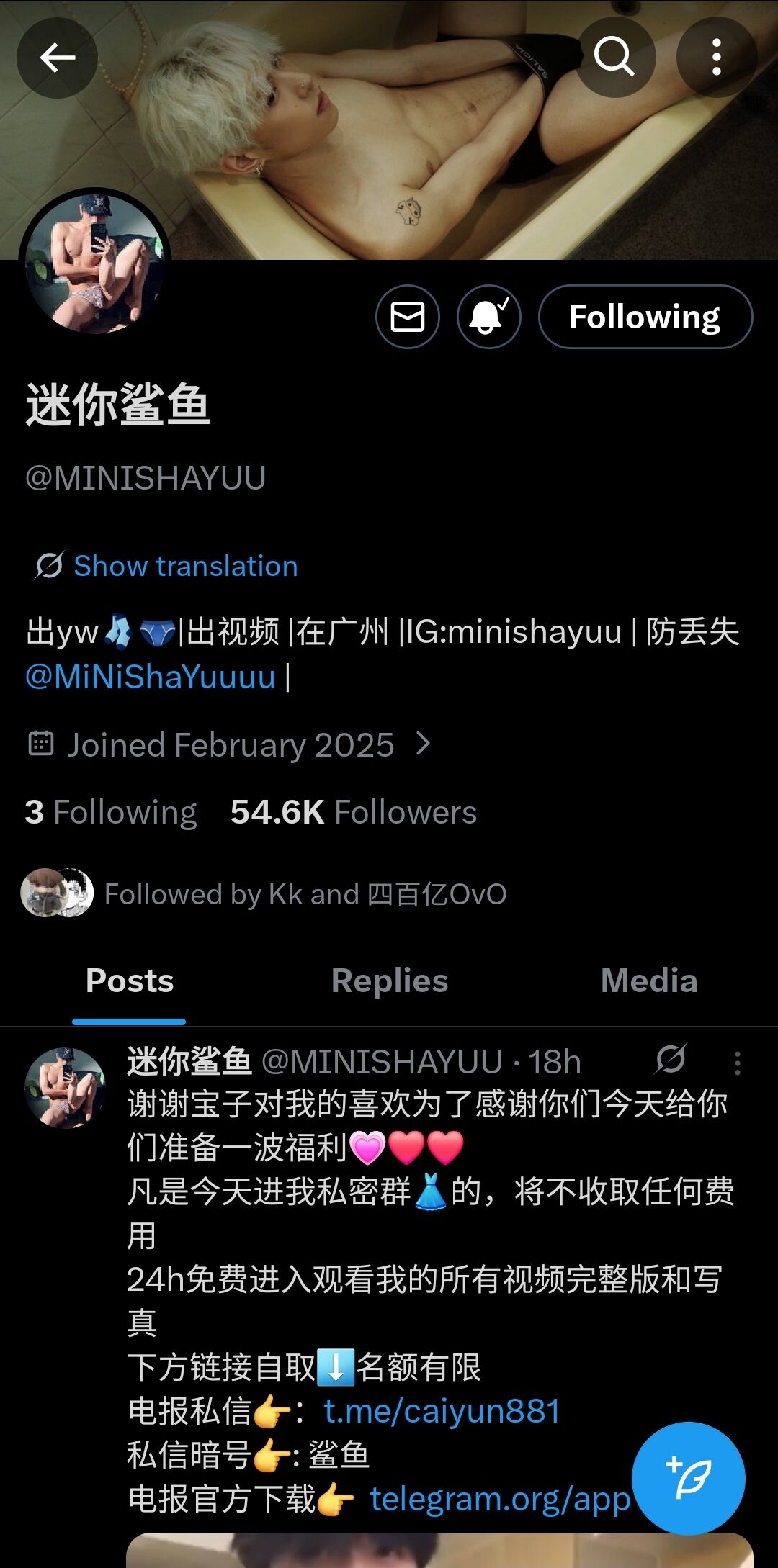Open the @MiNiShaYuuuu mention link

(x=151, y=677)
